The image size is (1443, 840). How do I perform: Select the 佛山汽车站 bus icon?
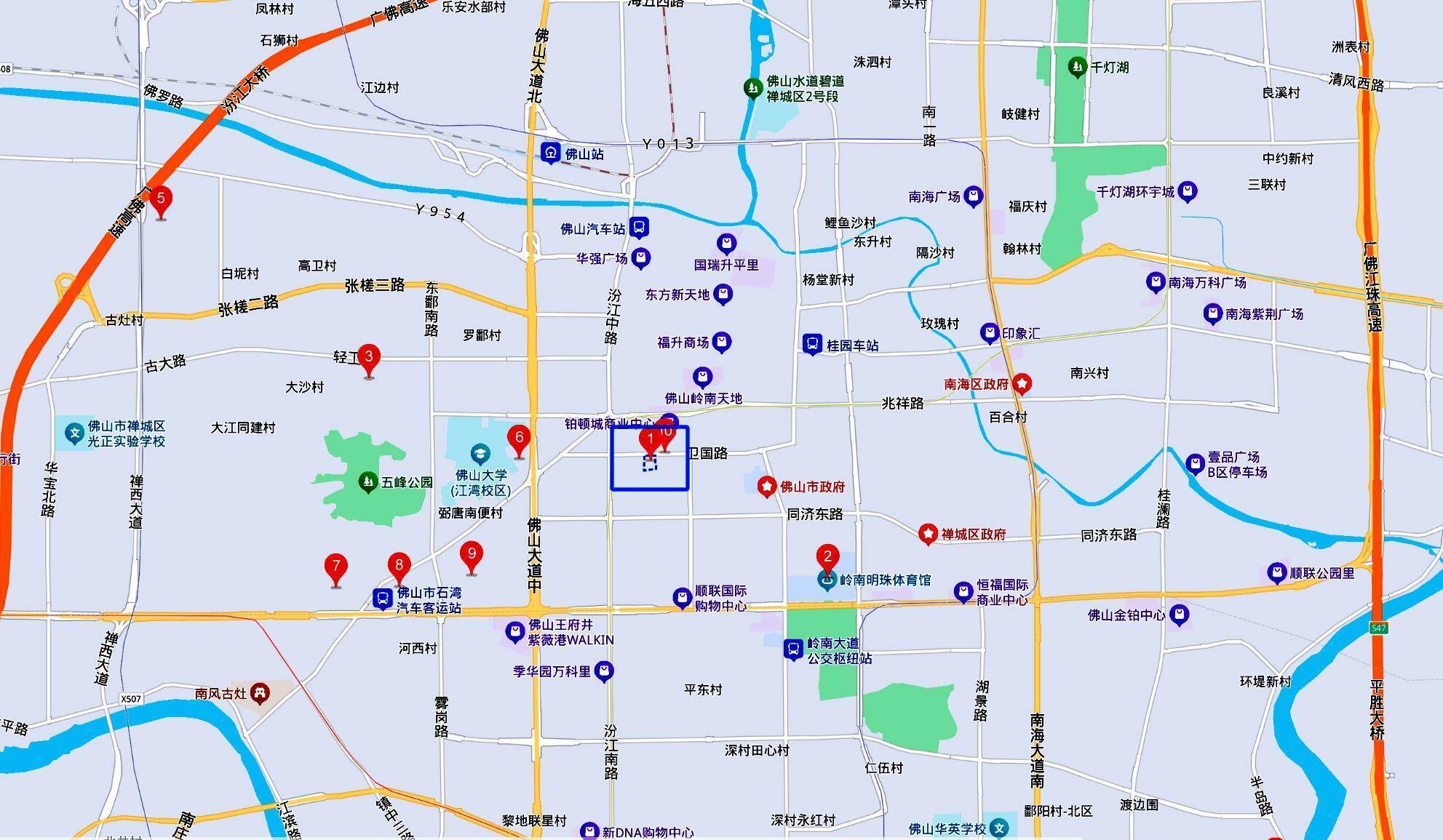point(639,228)
